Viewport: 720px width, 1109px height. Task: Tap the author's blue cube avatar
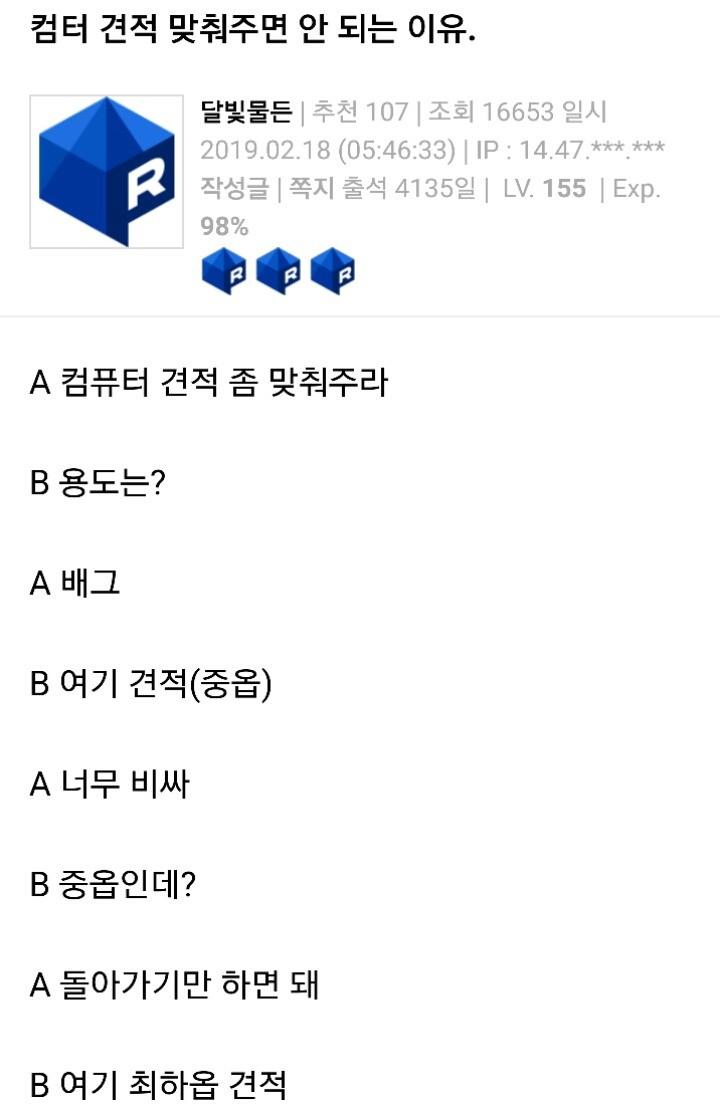click(x=107, y=171)
